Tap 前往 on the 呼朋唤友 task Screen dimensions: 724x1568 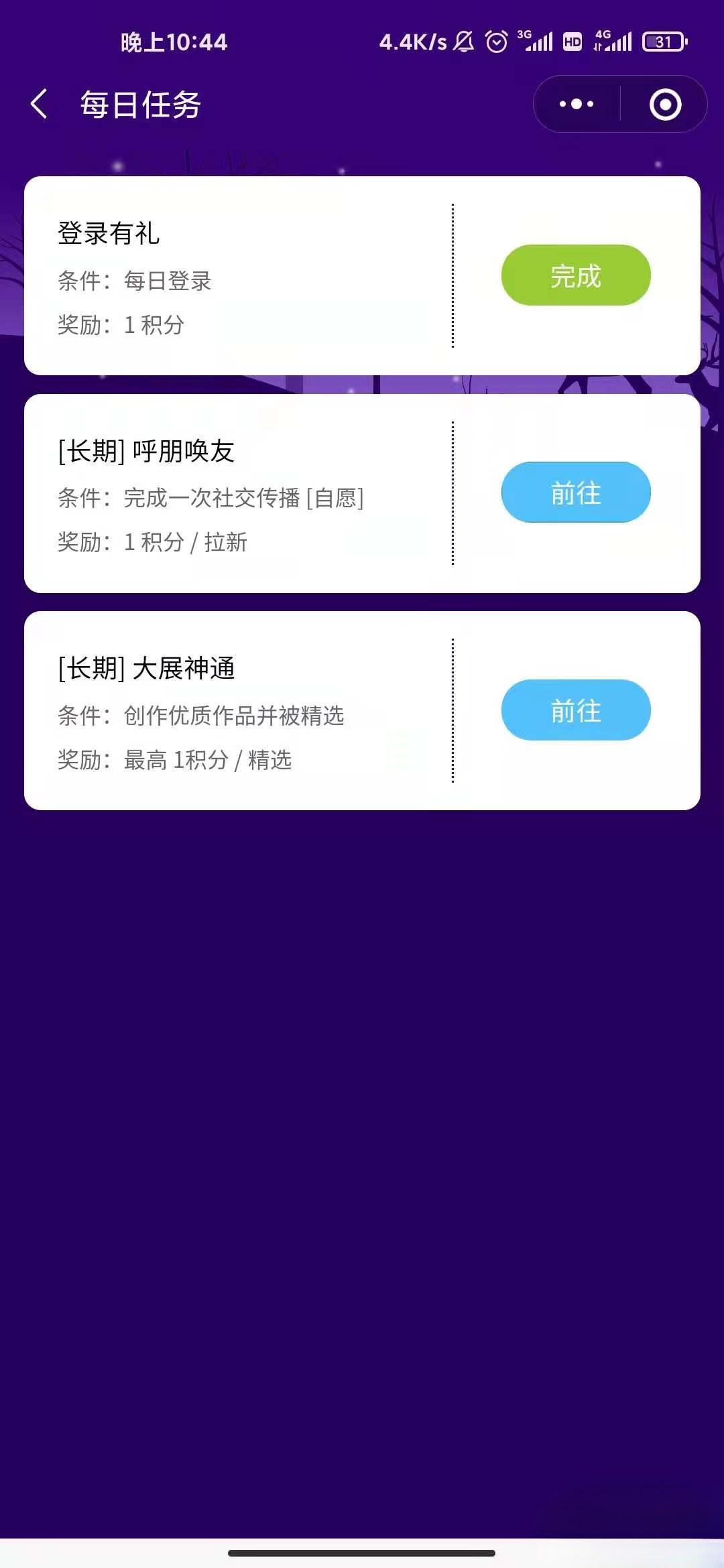[575, 493]
